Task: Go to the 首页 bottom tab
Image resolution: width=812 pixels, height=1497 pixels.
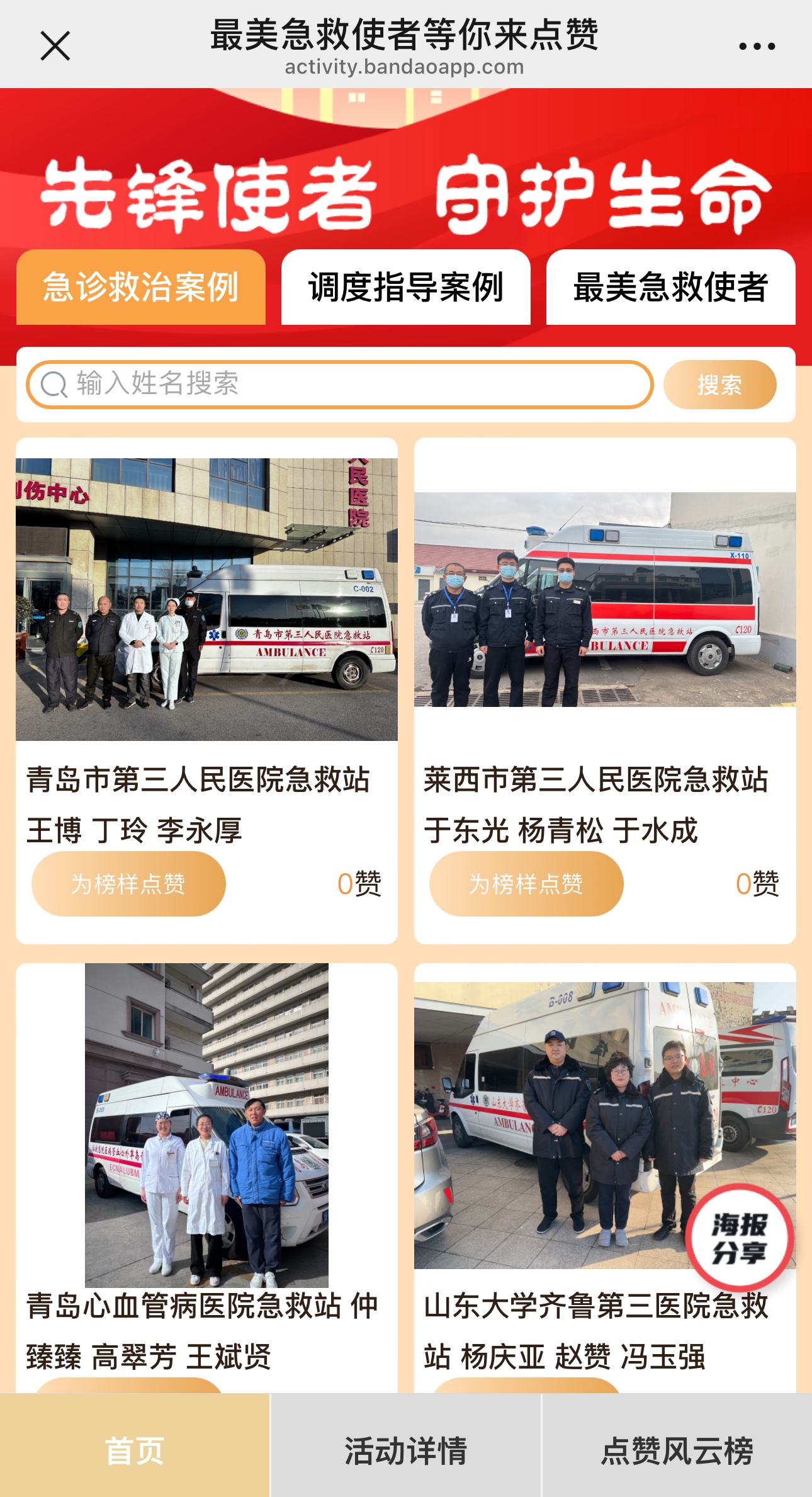Action: point(135,1450)
